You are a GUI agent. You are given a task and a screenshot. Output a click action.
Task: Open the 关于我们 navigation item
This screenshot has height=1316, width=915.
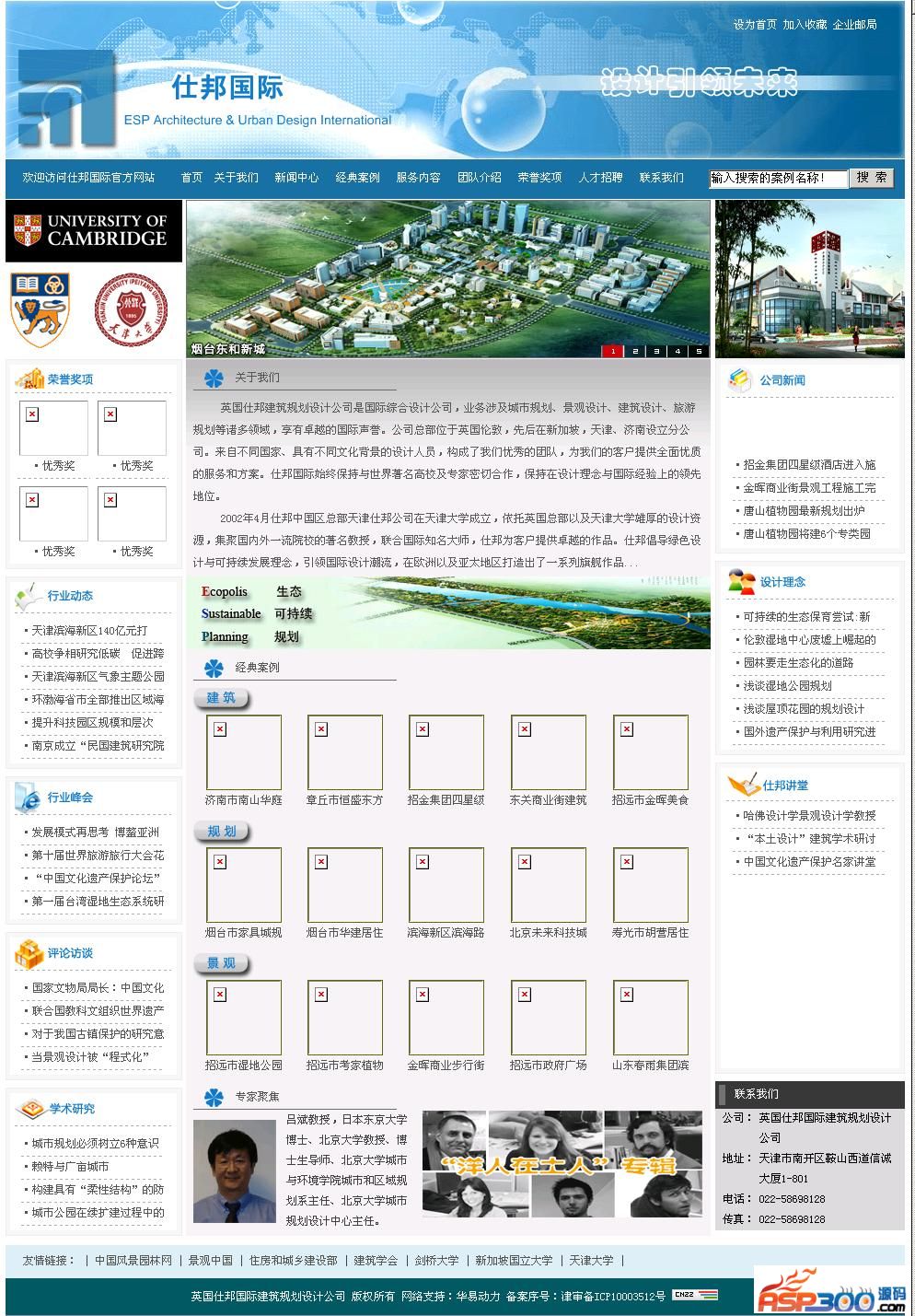pos(236,178)
